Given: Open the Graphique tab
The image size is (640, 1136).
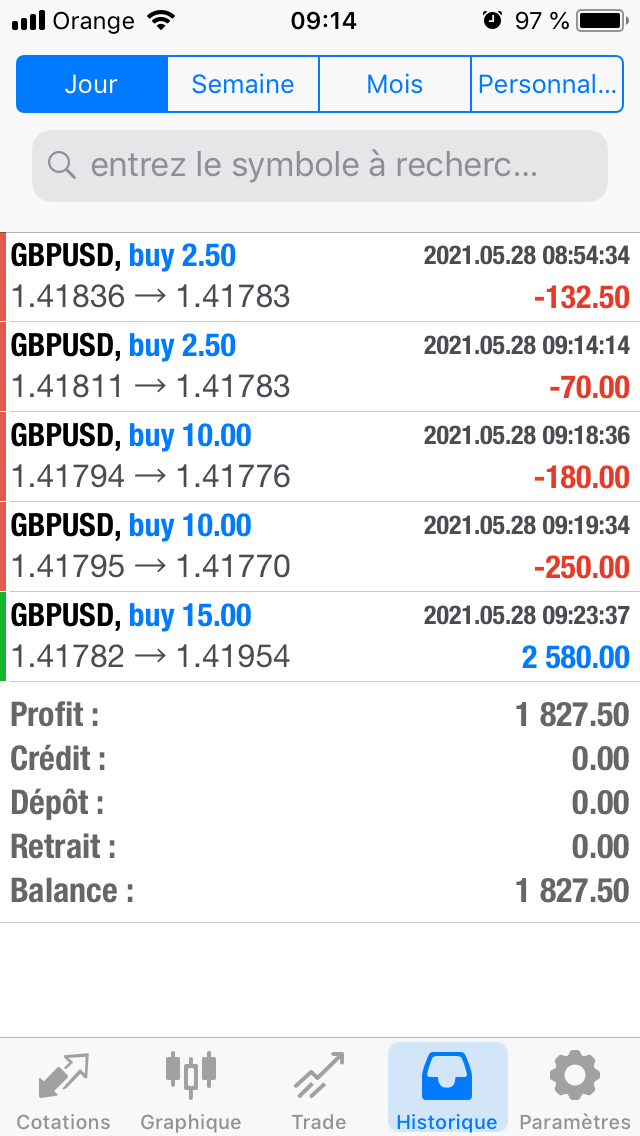Looking at the screenshot, I should pyautogui.click(x=191, y=1089).
